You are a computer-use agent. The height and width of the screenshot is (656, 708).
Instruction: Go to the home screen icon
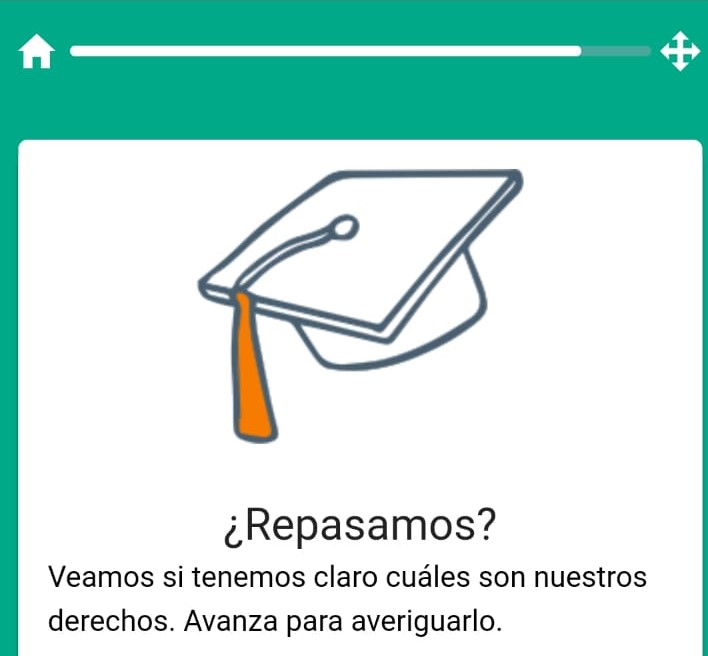point(36,51)
